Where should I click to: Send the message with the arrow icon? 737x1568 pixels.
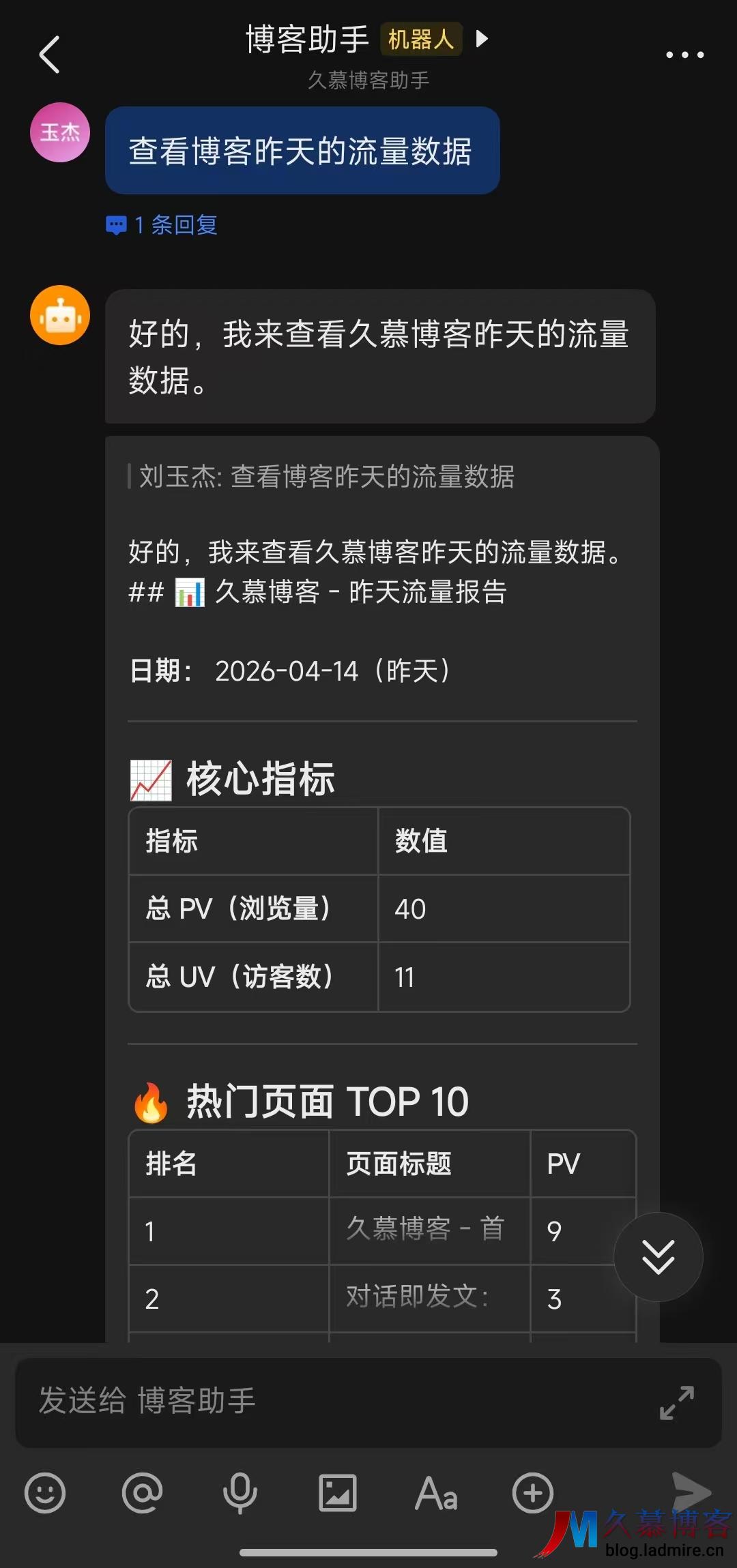691,1492
